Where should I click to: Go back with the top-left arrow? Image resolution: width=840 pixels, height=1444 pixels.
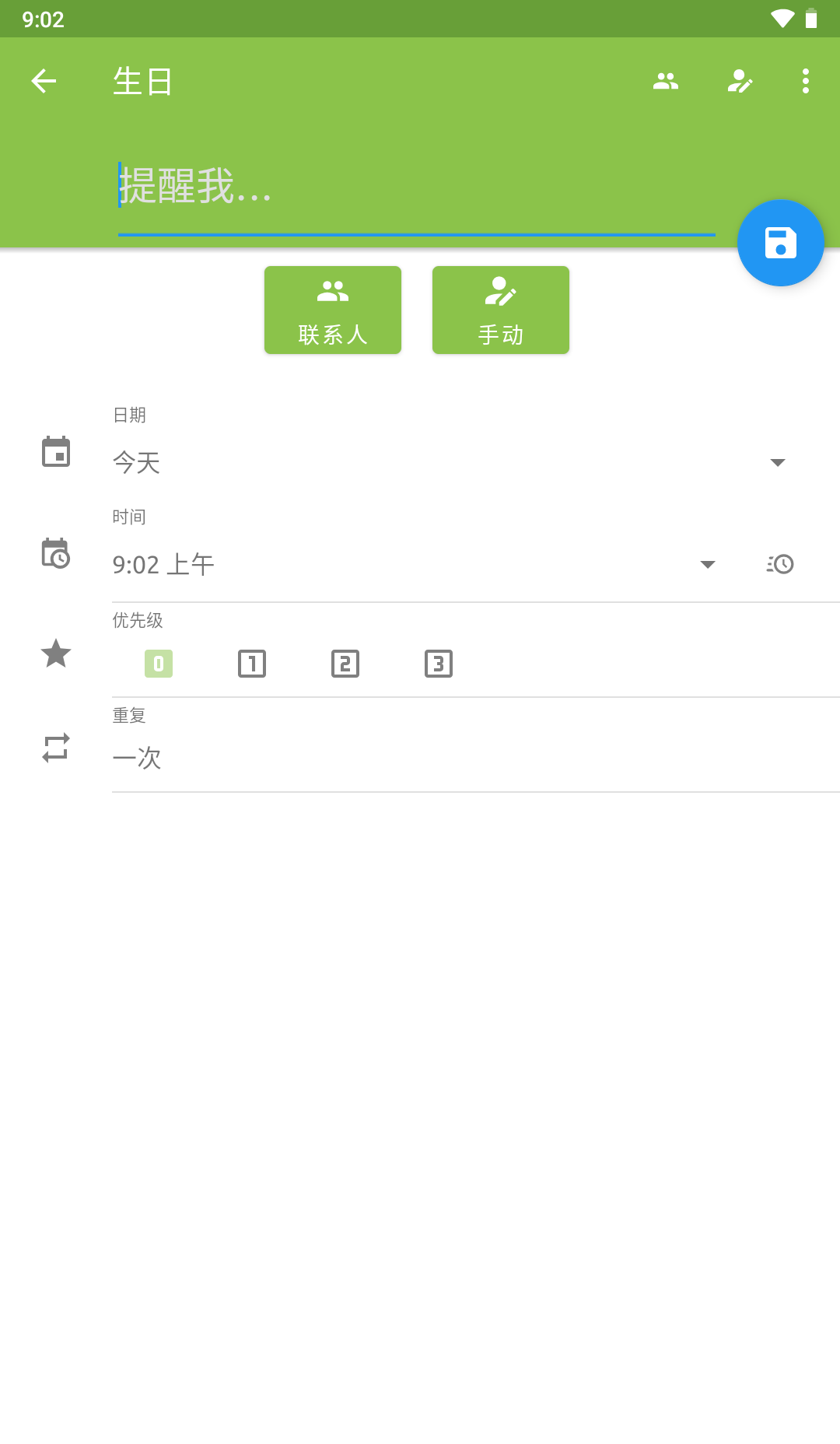tap(44, 81)
